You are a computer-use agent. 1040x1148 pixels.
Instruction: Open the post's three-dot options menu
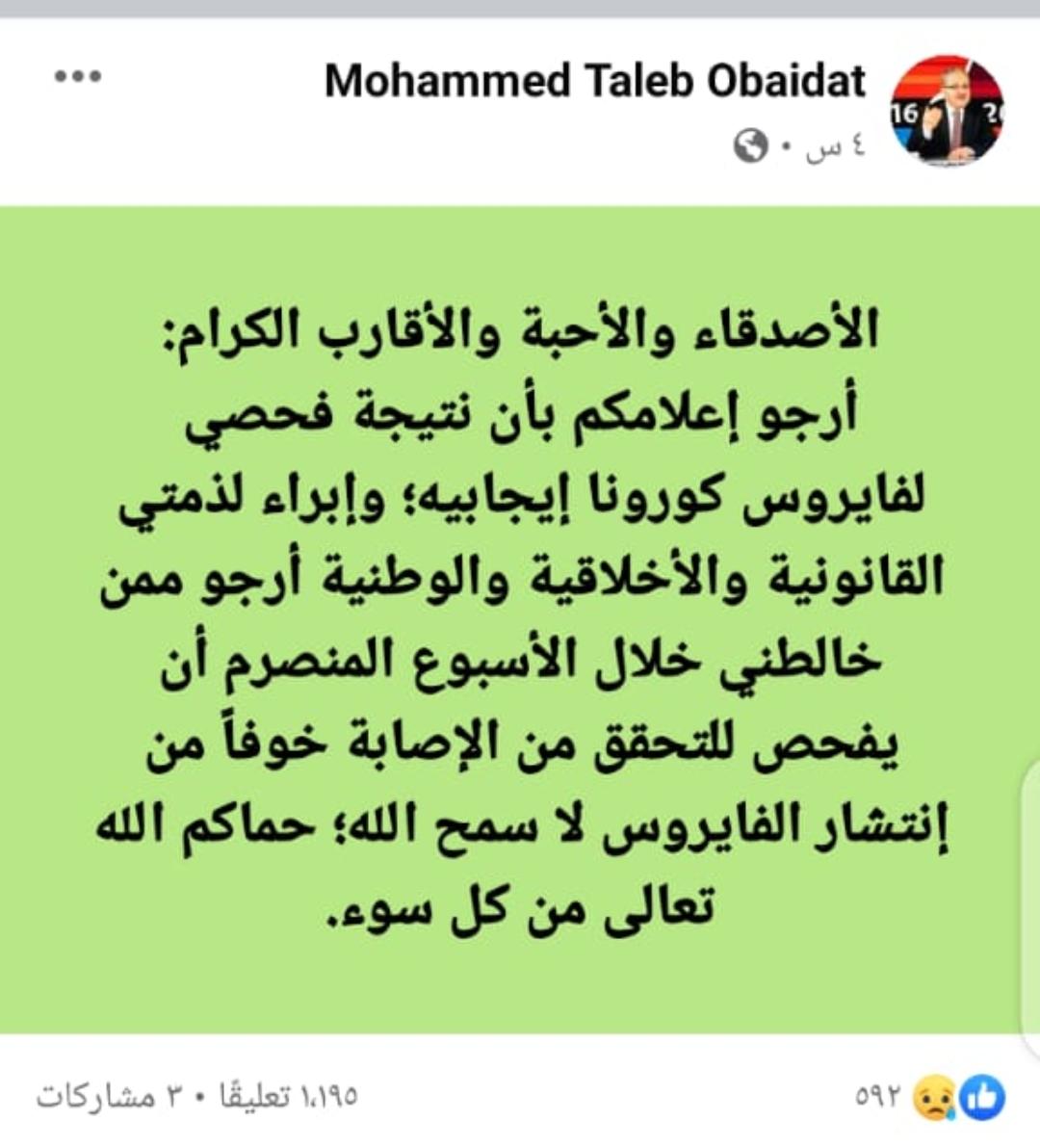pyautogui.click(x=78, y=77)
